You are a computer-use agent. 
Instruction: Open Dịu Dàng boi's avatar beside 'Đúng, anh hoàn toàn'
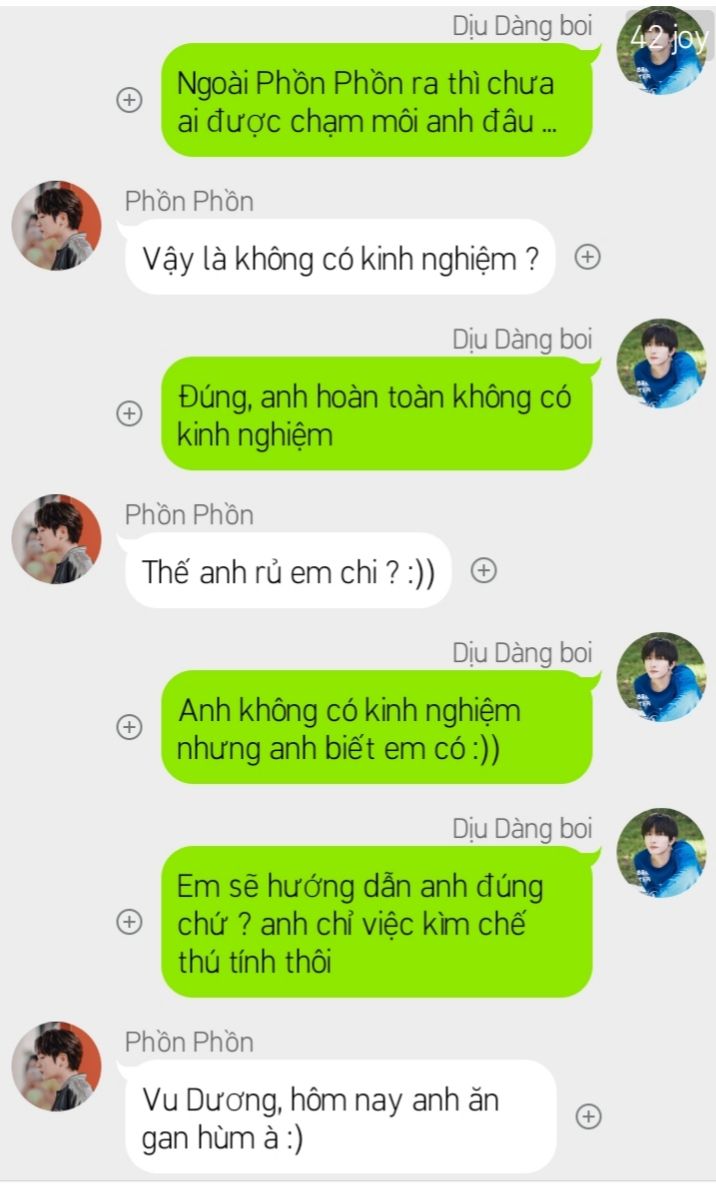[661, 363]
